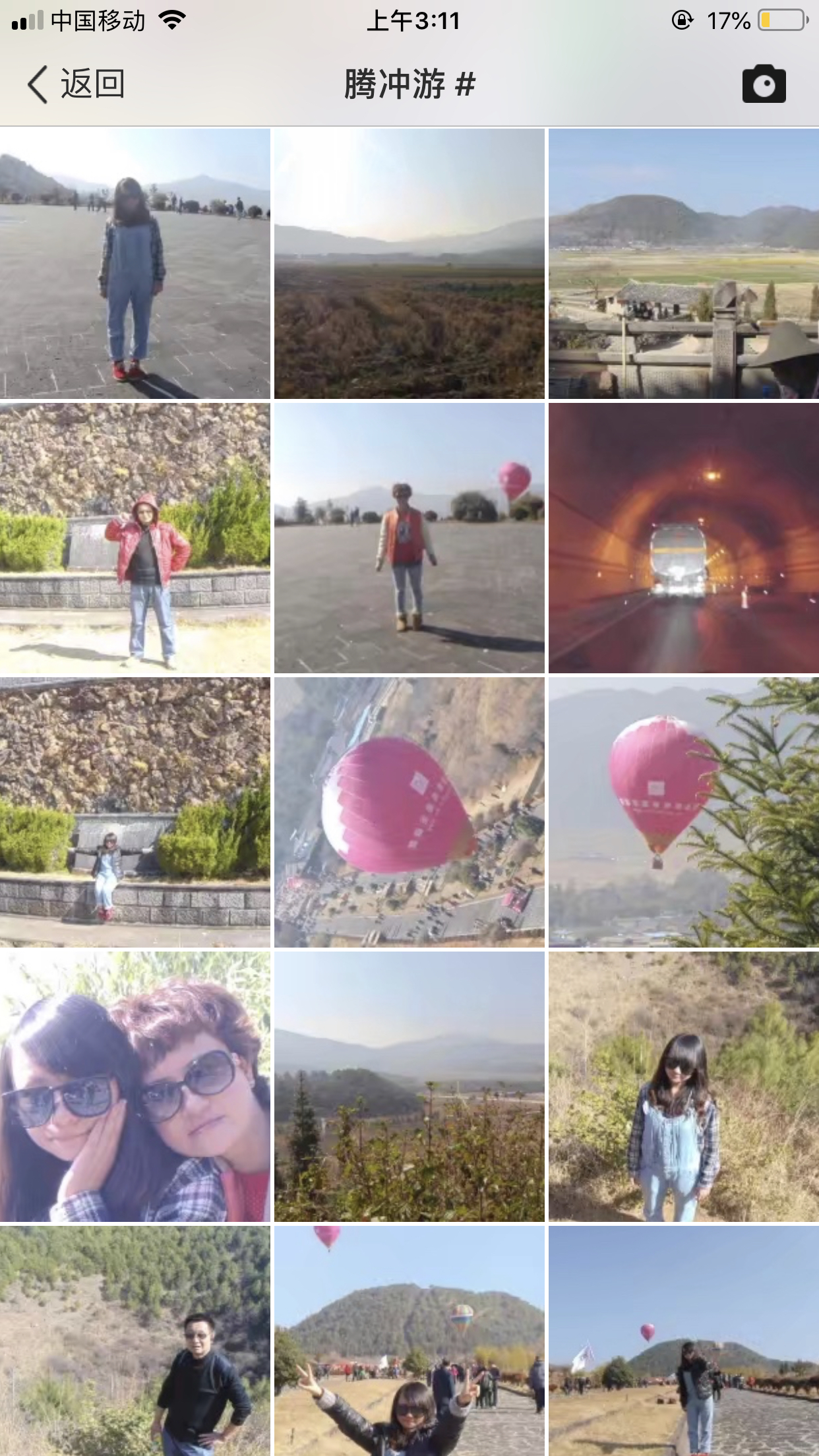This screenshot has height=1456, width=819.
Task: View aerial photo of pink balloon over town
Action: click(409, 812)
